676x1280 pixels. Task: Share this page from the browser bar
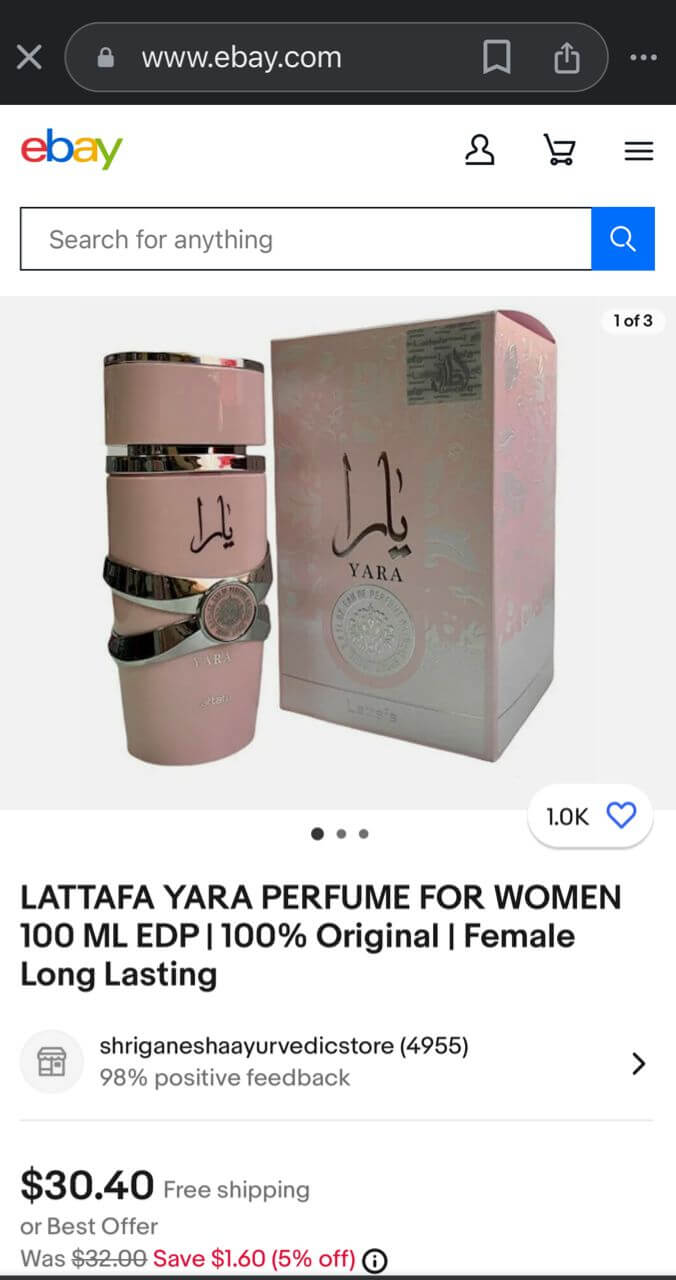pos(567,58)
